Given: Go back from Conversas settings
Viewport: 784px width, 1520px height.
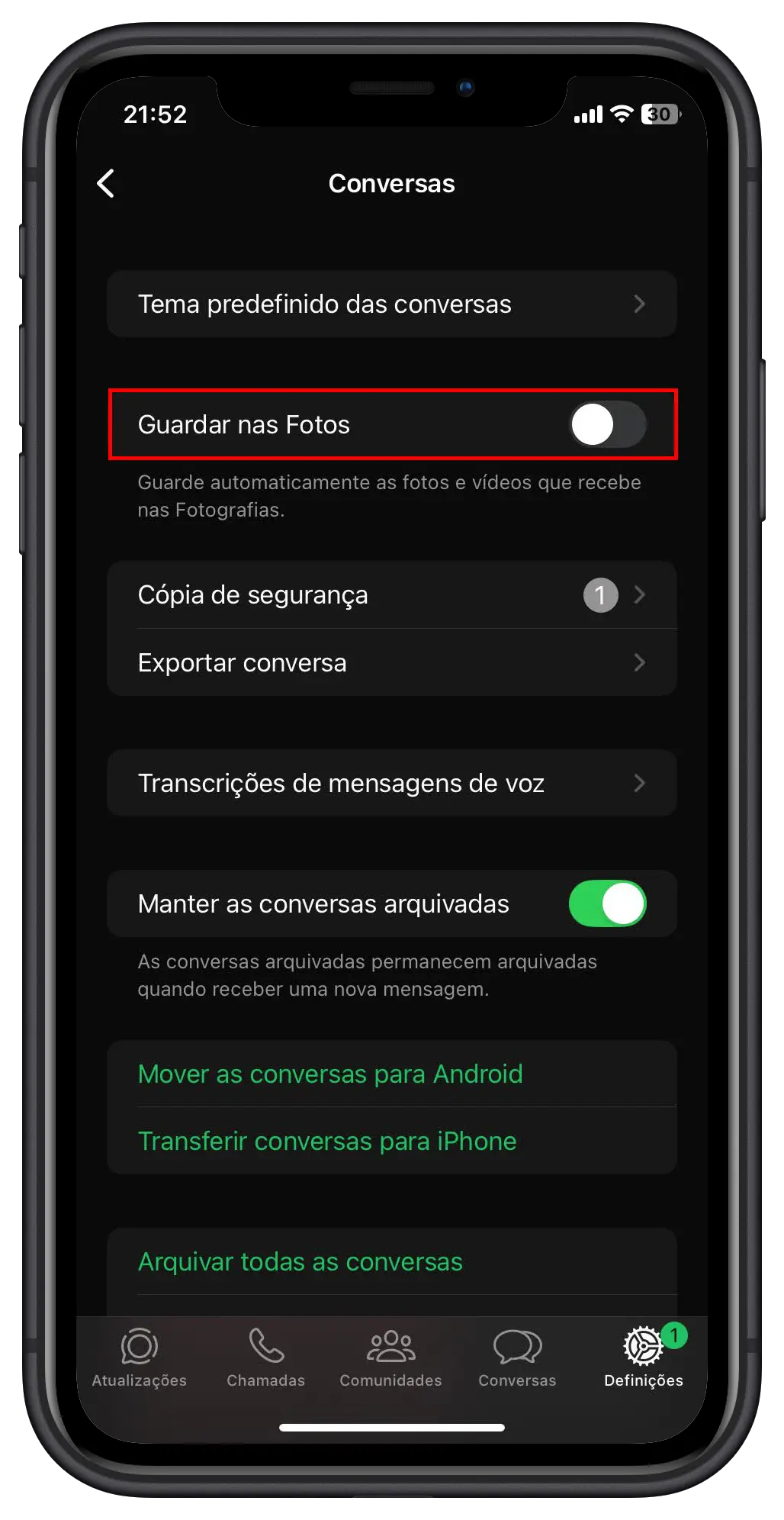Looking at the screenshot, I should click(x=106, y=183).
